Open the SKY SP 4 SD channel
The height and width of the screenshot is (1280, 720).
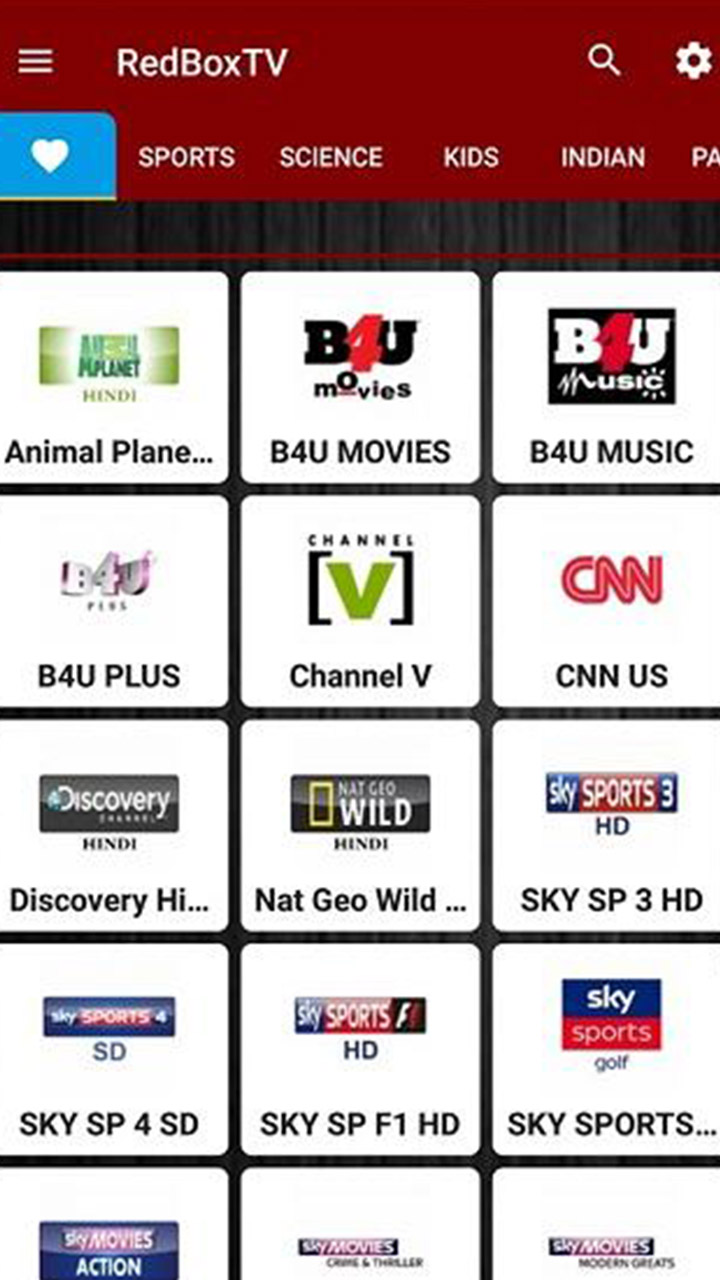click(110, 1050)
